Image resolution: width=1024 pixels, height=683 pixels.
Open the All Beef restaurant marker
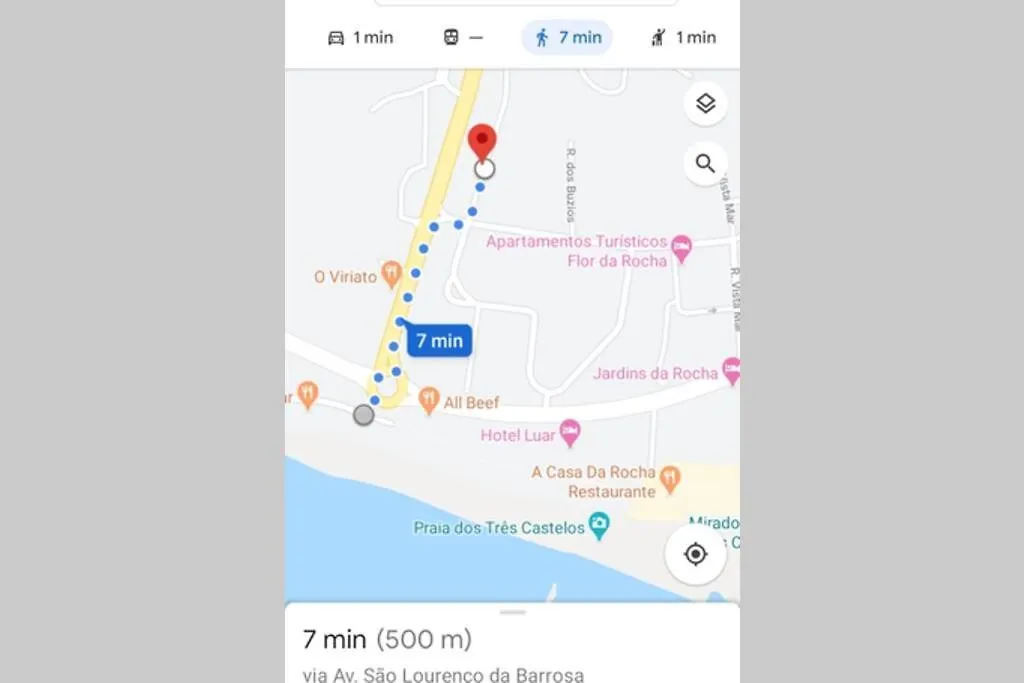(429, 401)
